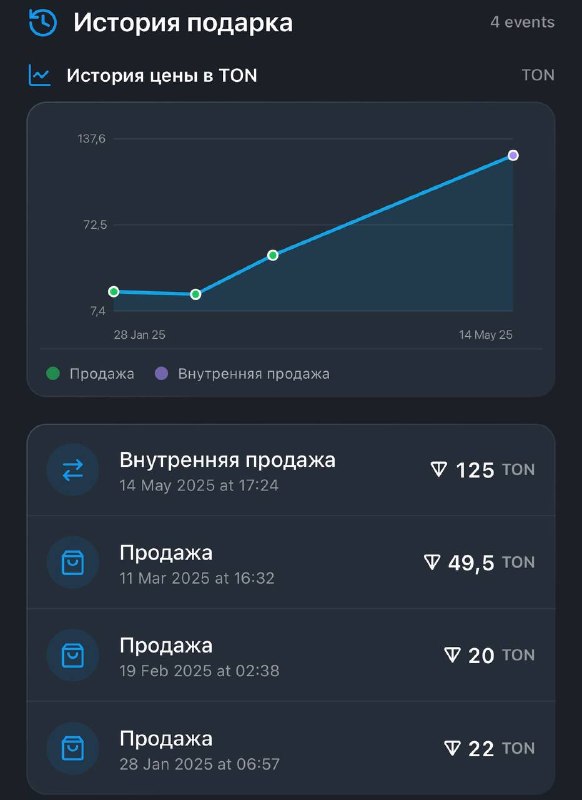Toggle the Внутренняя продажа legend item
582x800 pixels.
[242, 373]
